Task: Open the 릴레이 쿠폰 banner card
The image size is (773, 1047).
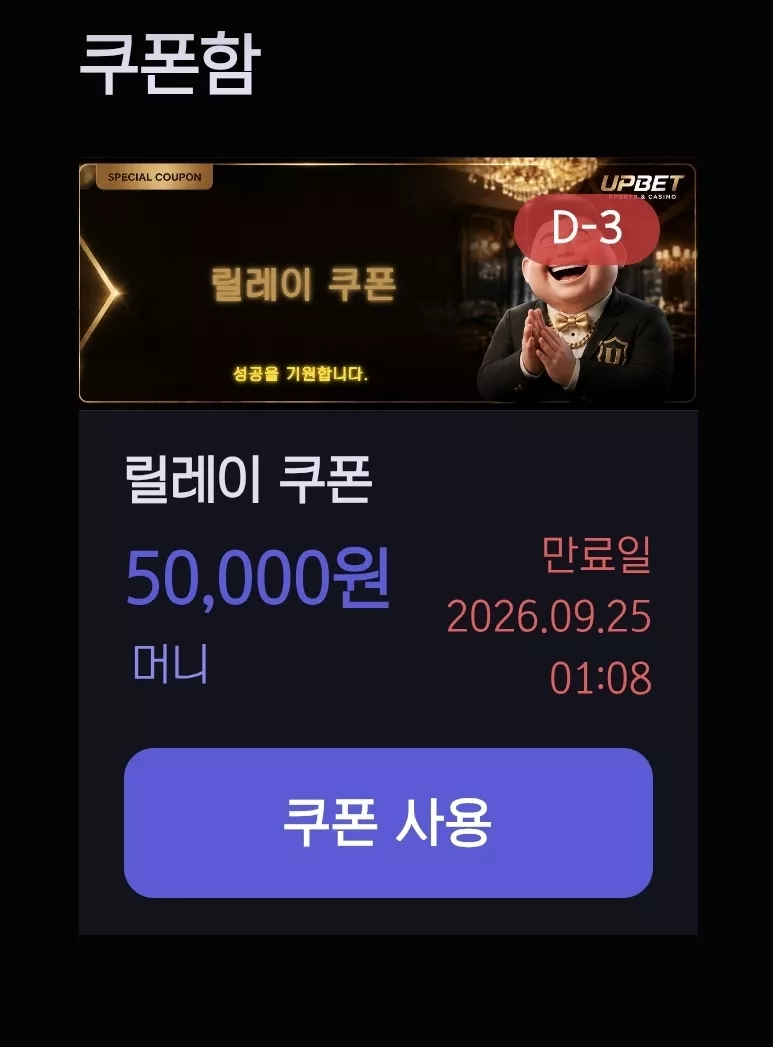Action: tap(388, 282)
